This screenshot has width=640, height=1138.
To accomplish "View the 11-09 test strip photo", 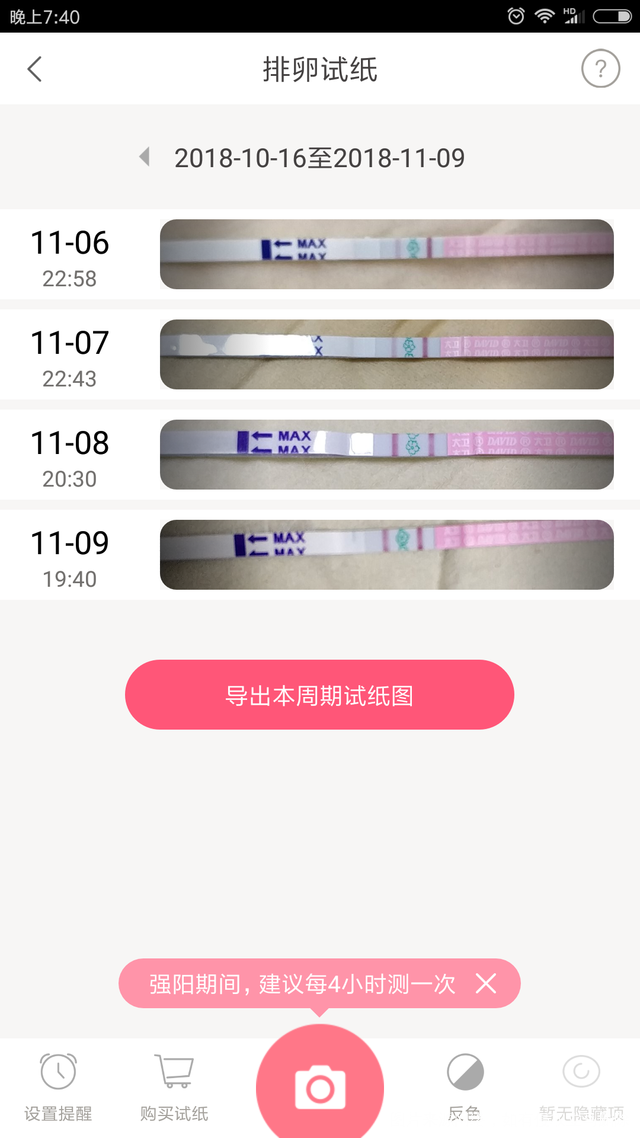I will 386,554.
